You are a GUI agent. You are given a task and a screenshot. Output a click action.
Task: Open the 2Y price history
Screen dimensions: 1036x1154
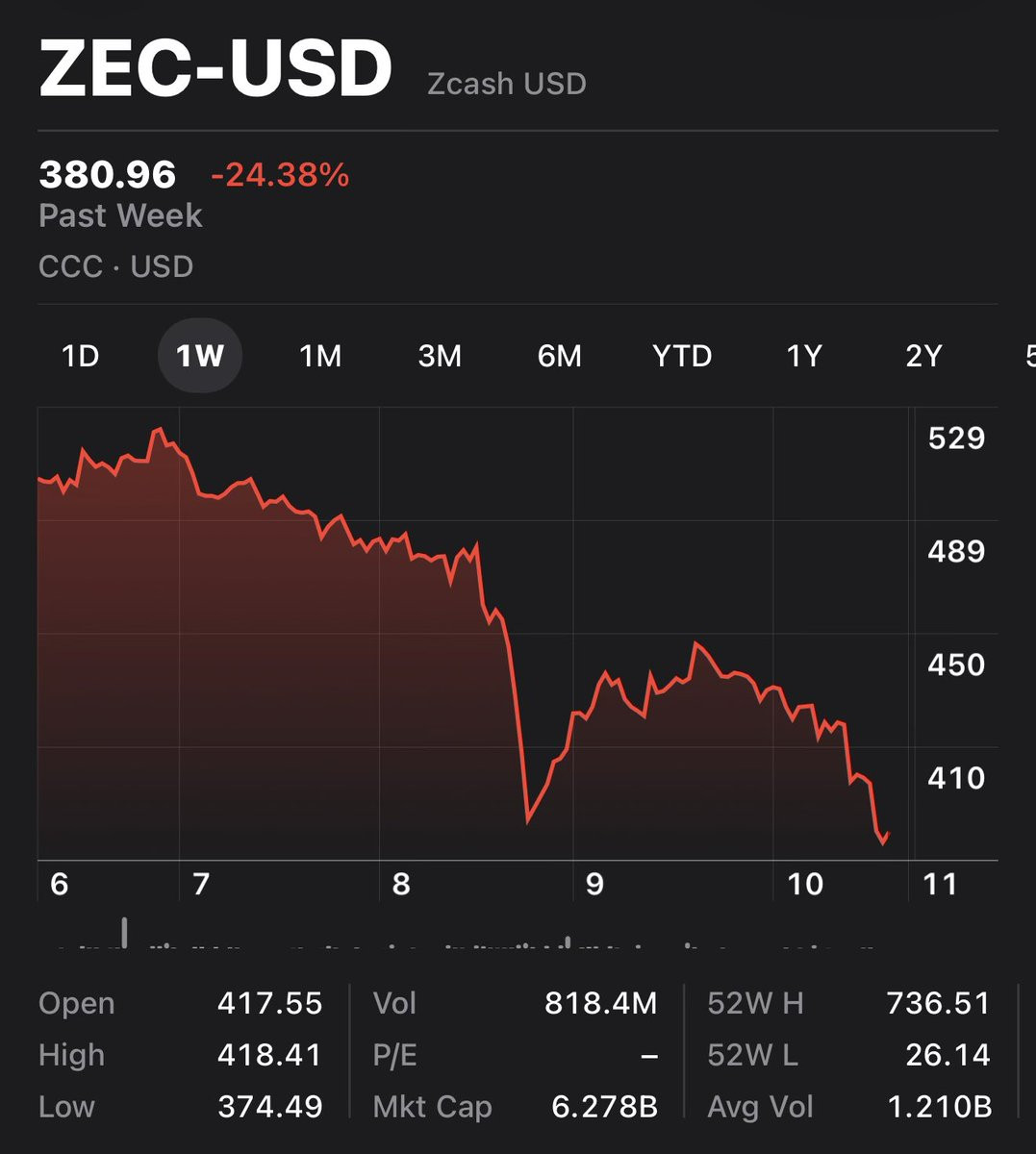click(923, 356)
